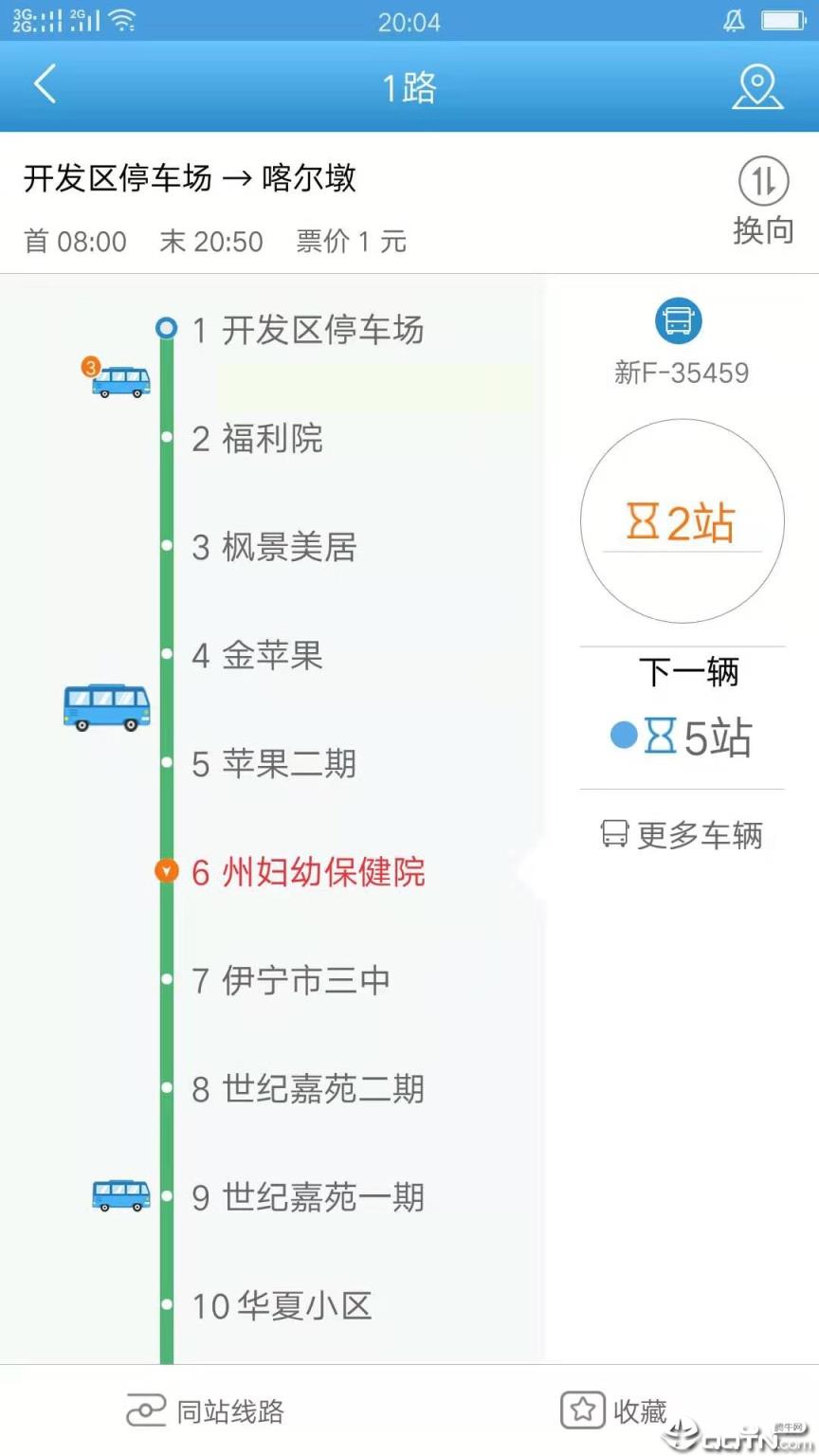Tap the bus icon beside 世纪嘉苑一期
The image size is (819, 1456).
coord(119,1195)
